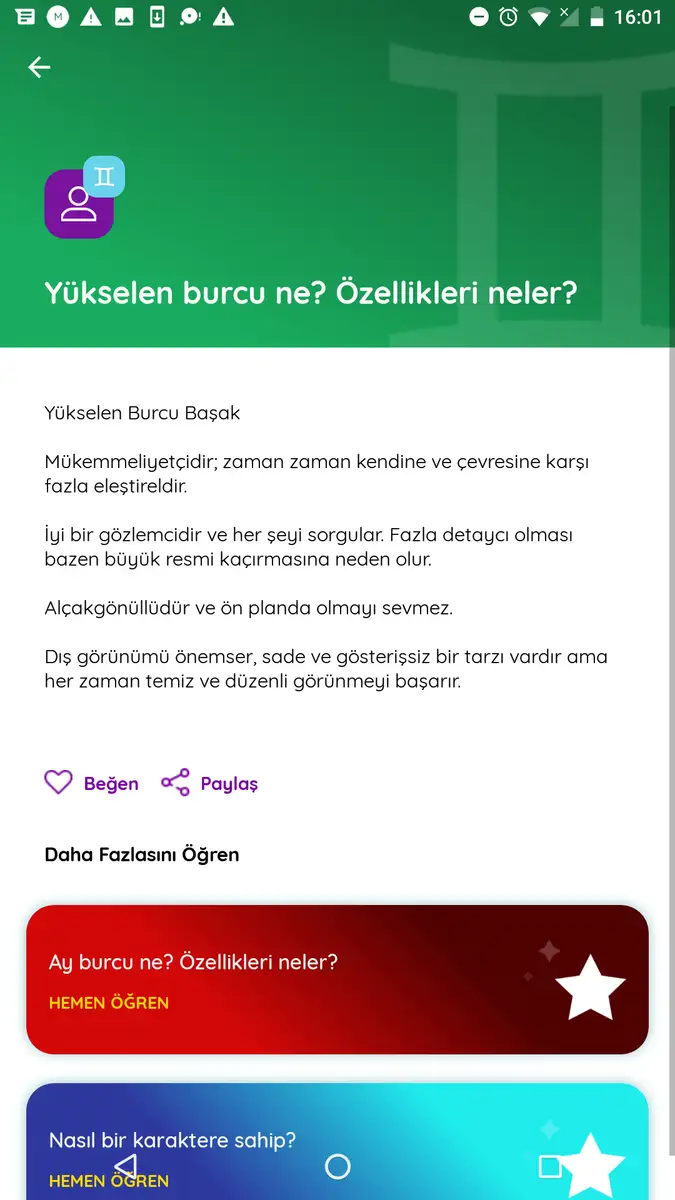Go back using the top arrow
675x1200 pixels.
pyautogui.click(x=39, y=67)
